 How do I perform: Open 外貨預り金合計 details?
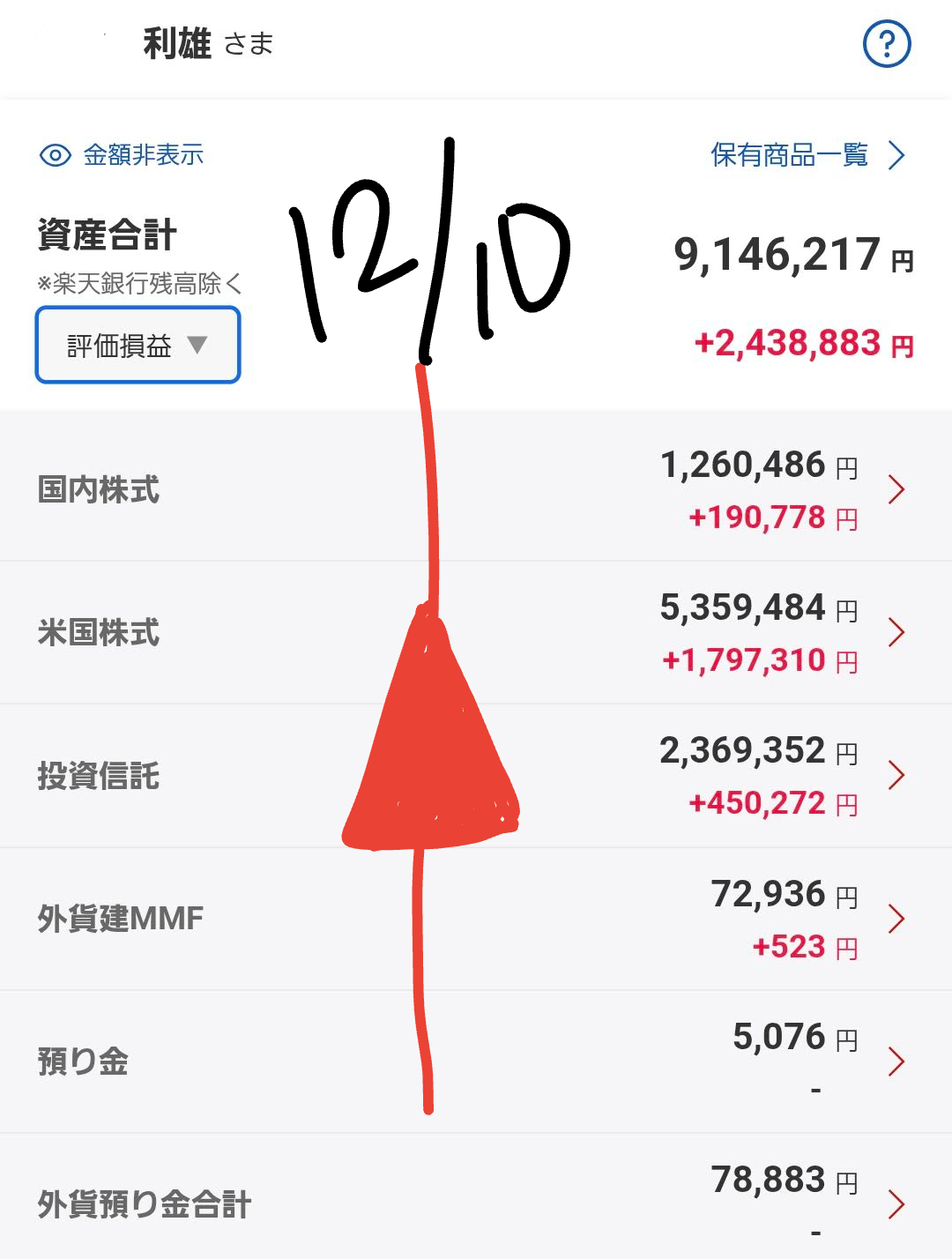[x=476, y=1203]
